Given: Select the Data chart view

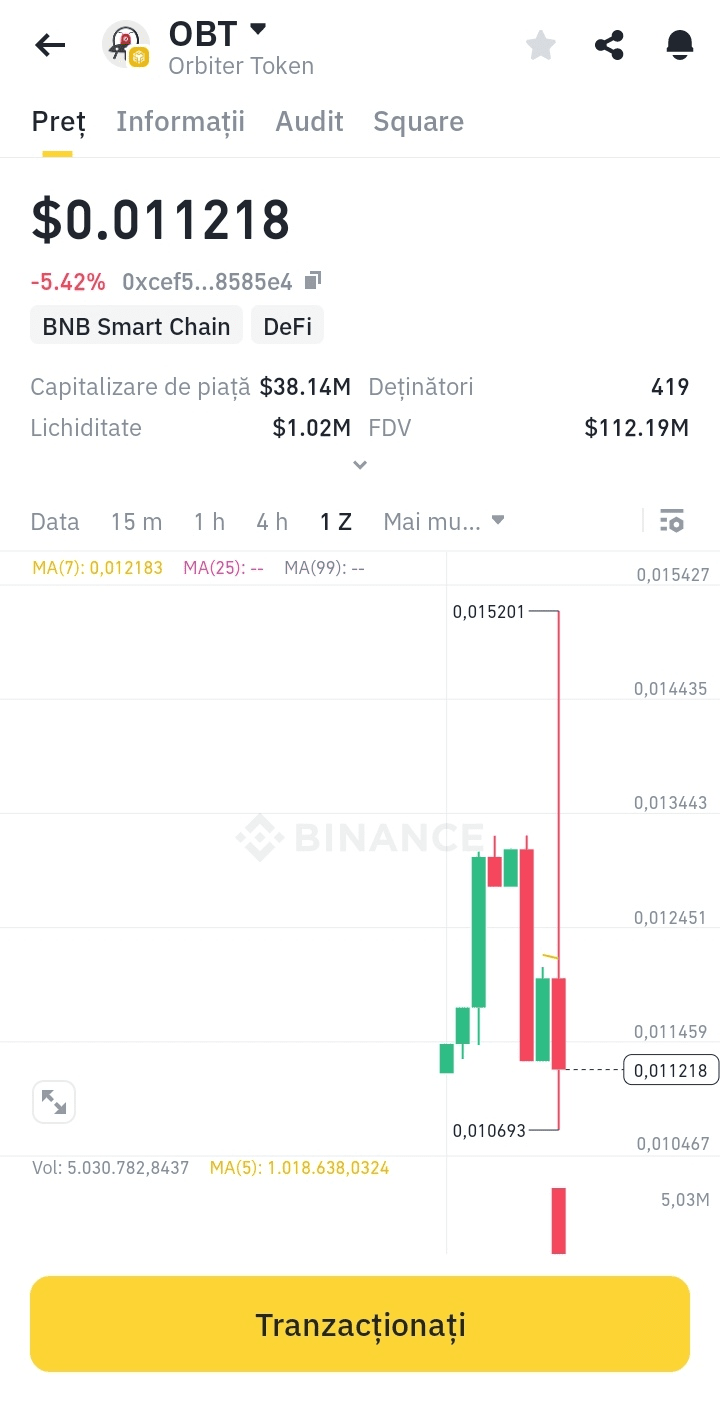Looking at the screenshot, I should (55, 522).
